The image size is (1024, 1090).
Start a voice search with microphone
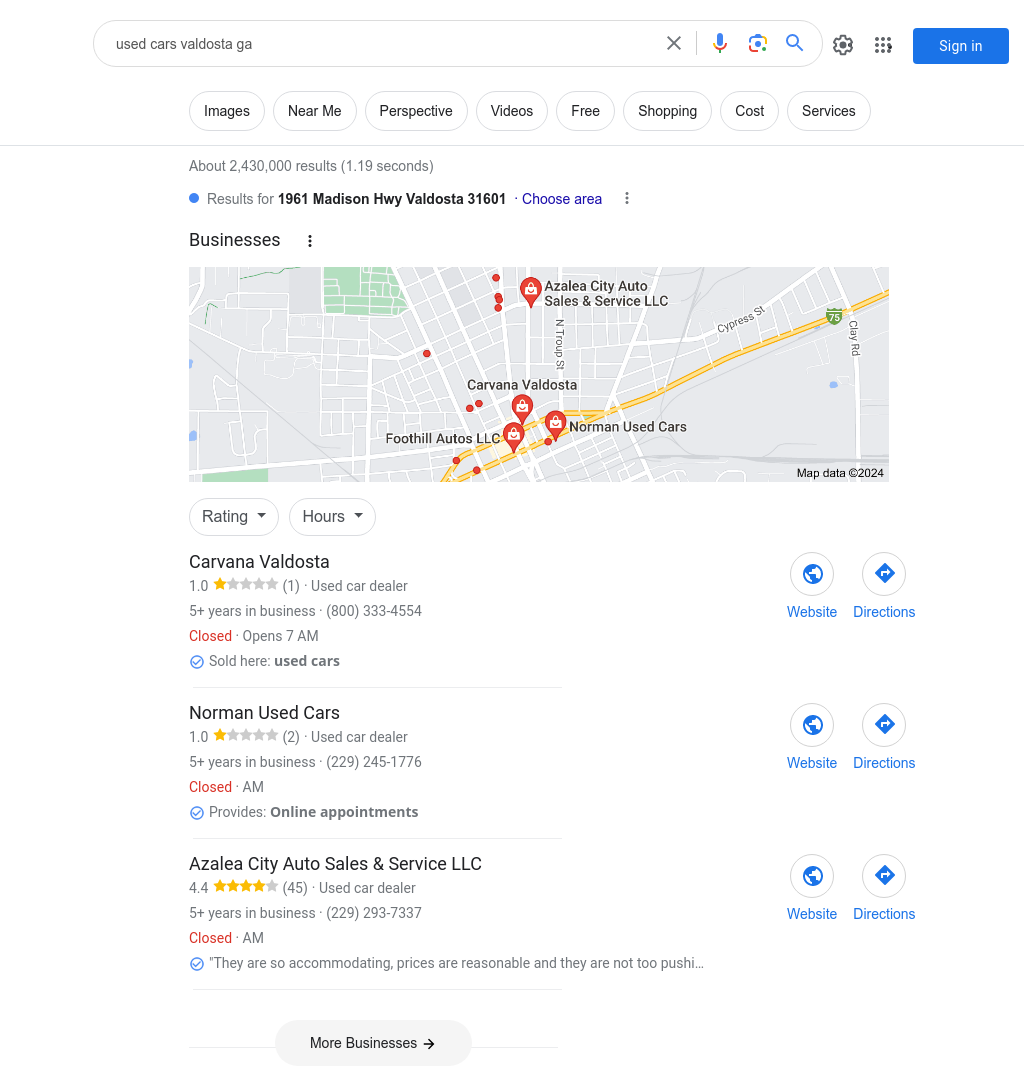point(720,43)
